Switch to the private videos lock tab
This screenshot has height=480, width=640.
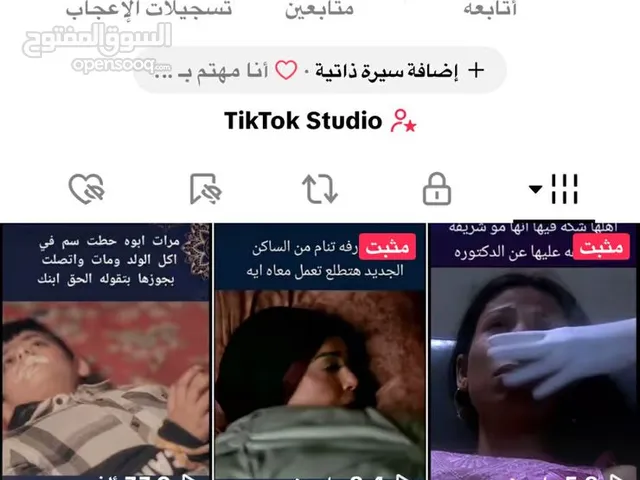(437, 187)
